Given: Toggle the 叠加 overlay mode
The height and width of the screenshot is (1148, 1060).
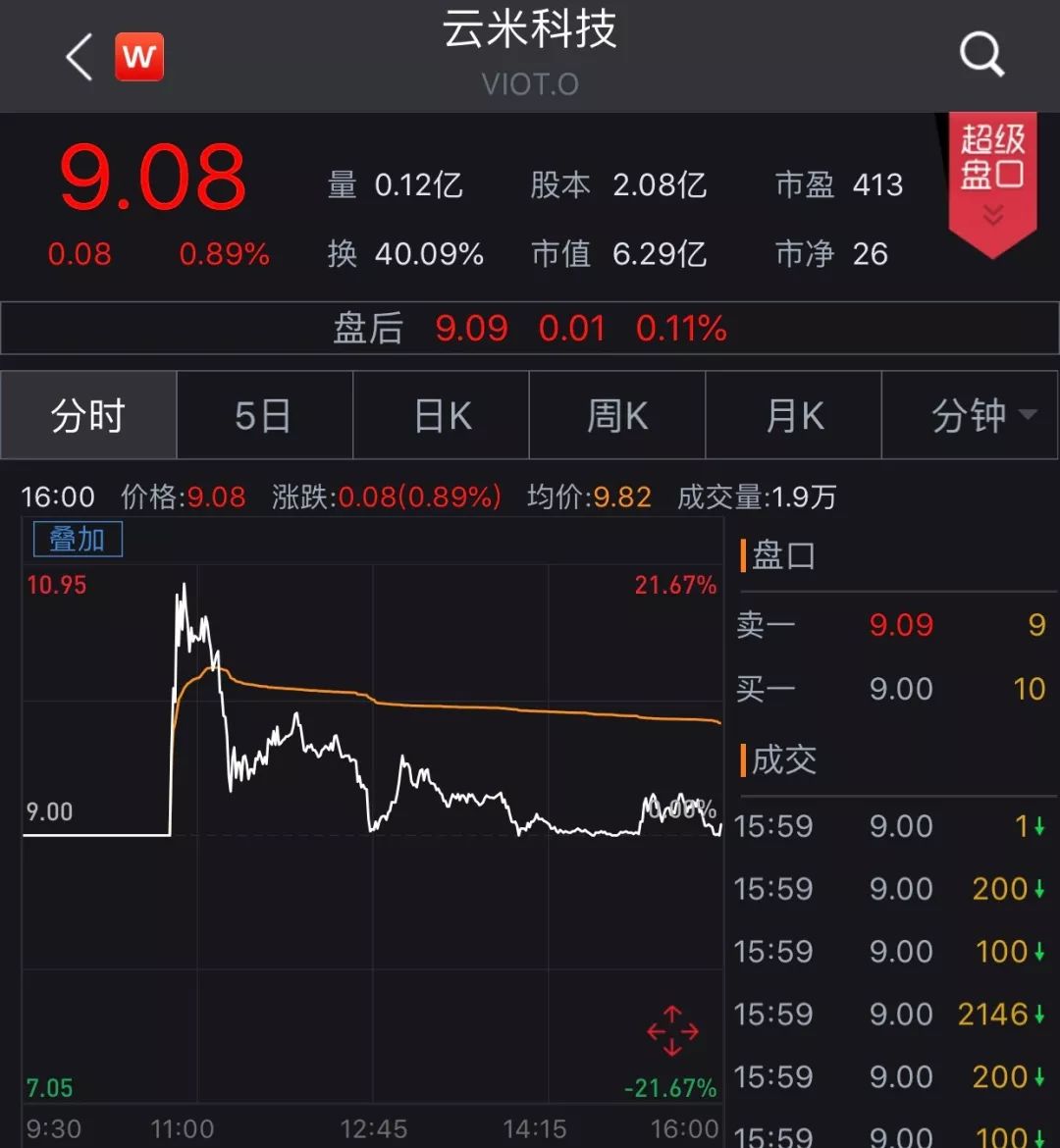Looking at the screenshot, I should tap(77, 539).
